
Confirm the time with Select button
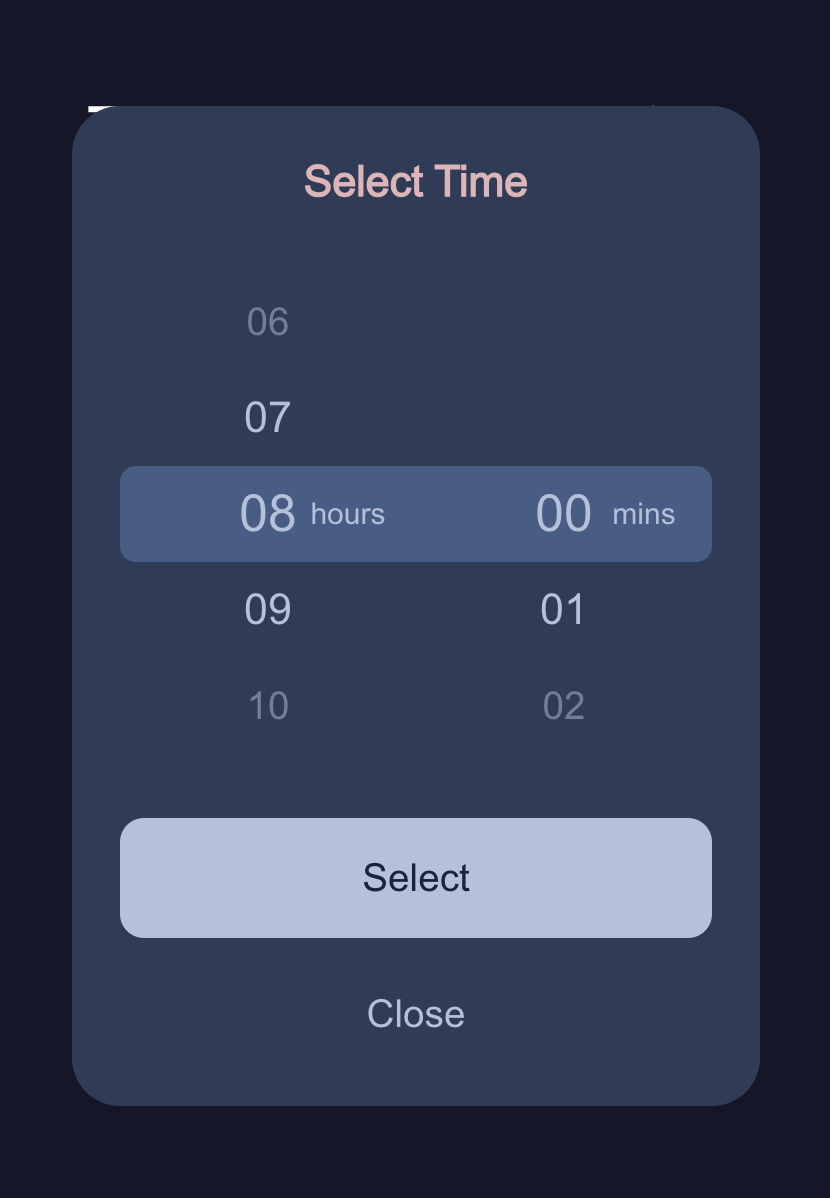click(x=415, y=878)
